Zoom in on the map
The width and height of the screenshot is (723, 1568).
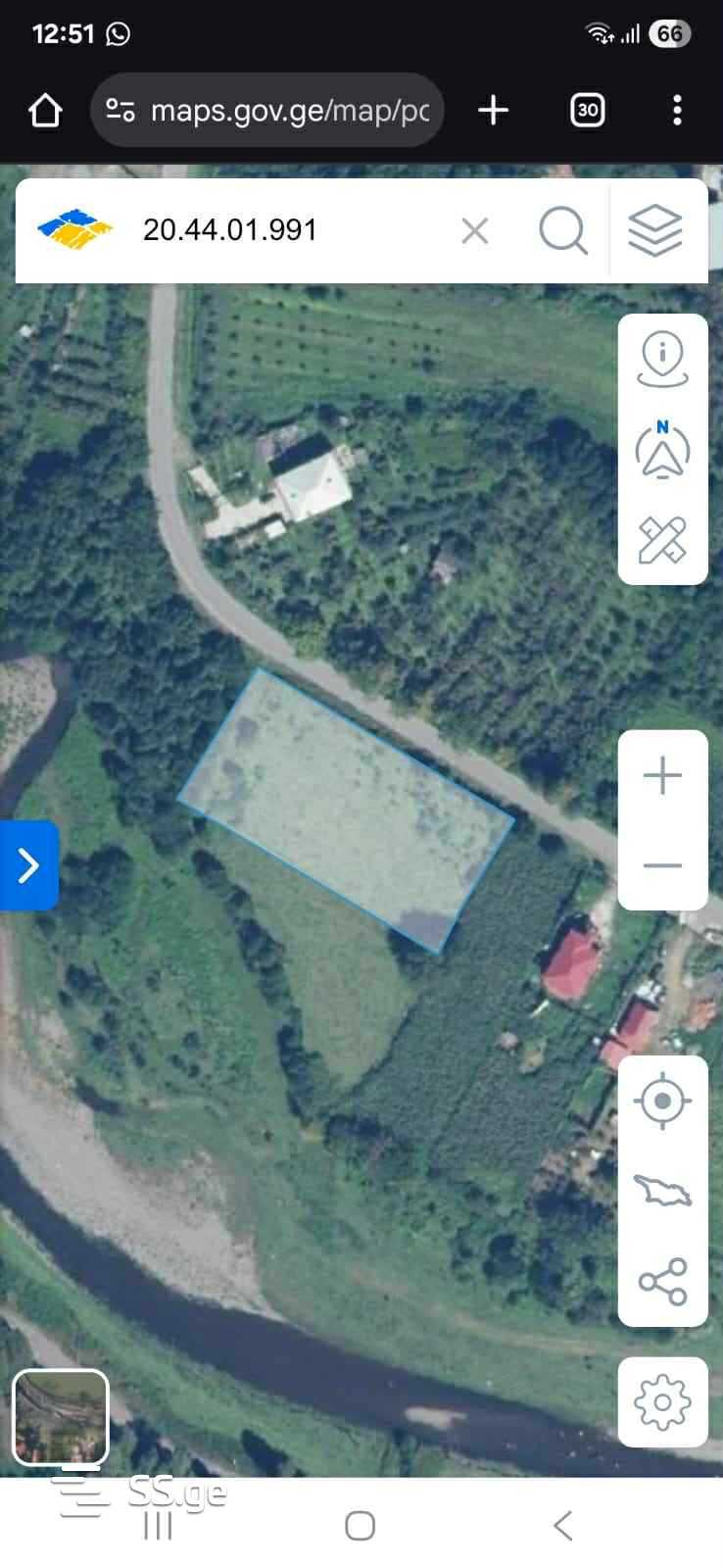663,776
